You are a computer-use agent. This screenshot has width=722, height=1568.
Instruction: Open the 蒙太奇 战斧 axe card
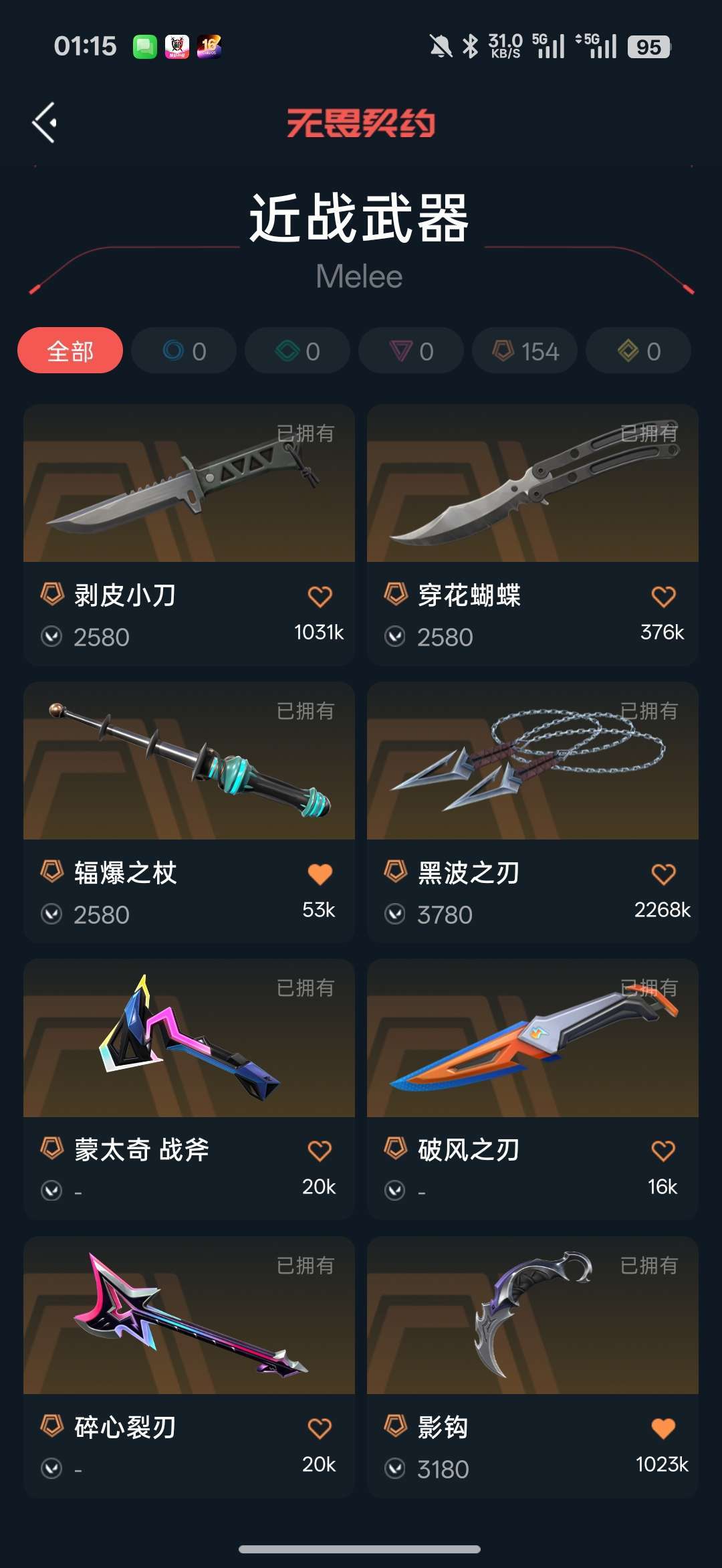pyautogui.click(x=189, y=1089)
